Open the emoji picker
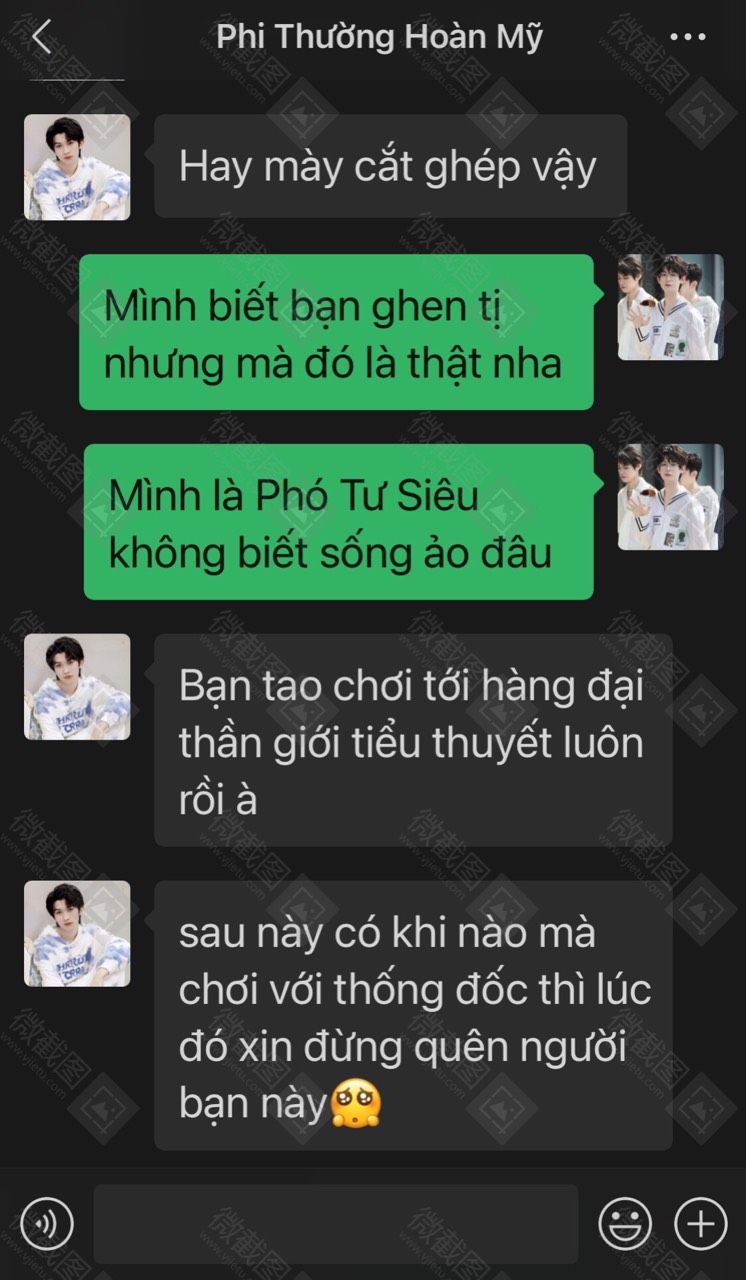 click(x=625, y=1223)
